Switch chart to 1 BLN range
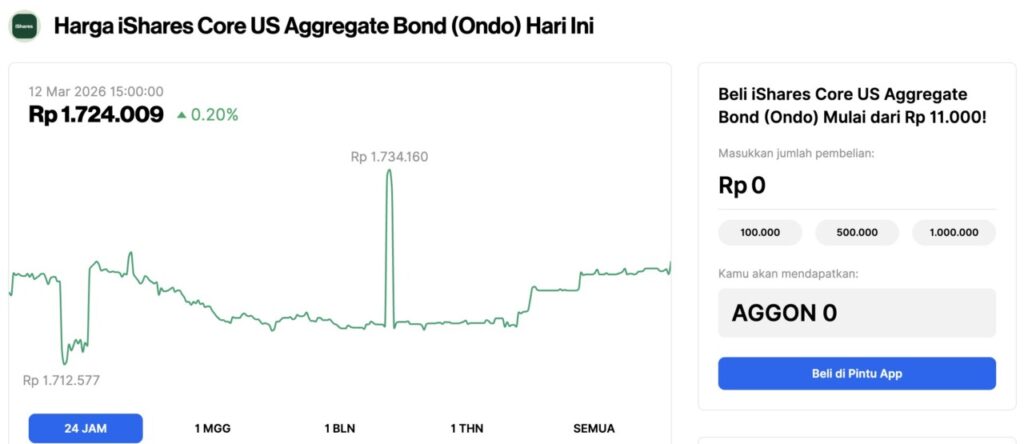 [x=340, y=428]
